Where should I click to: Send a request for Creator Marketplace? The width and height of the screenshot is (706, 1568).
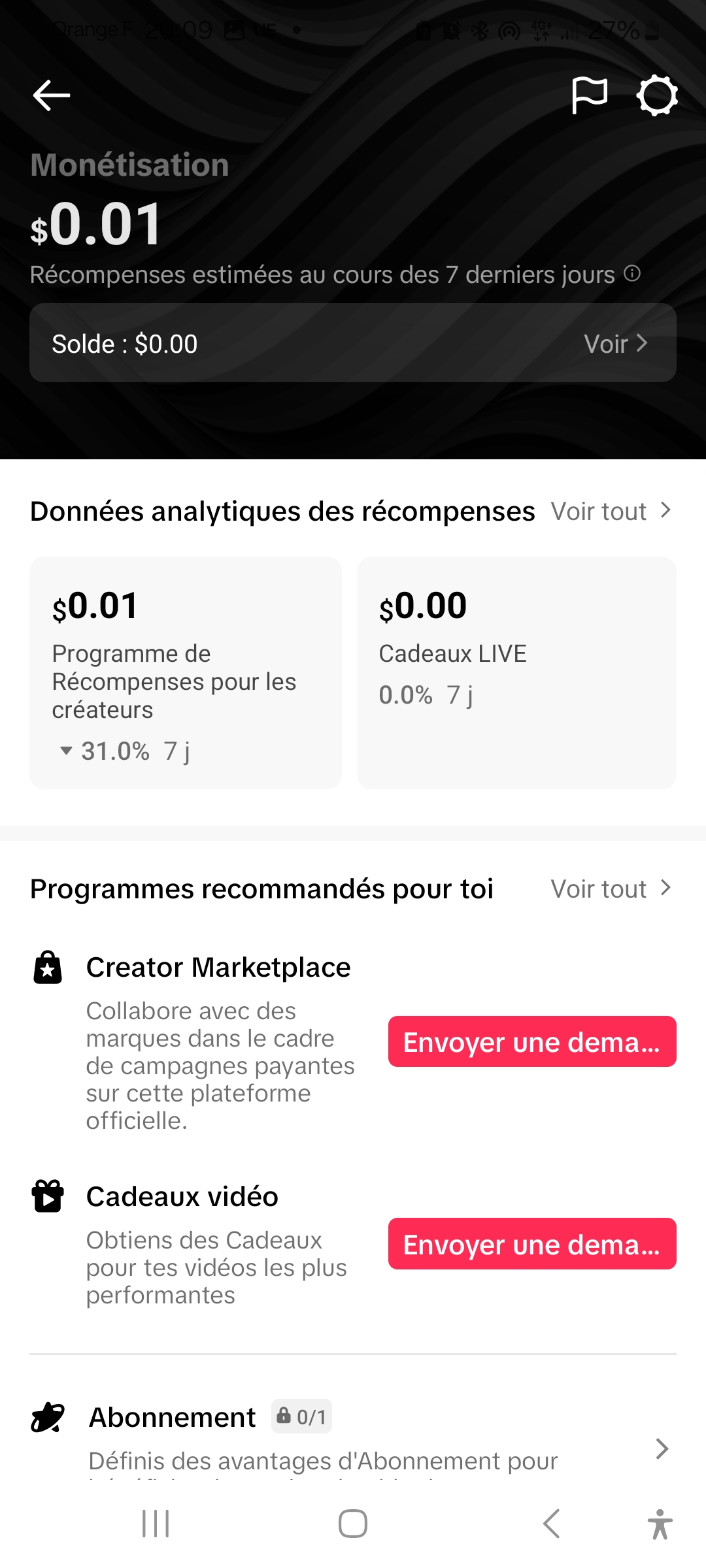(x=532, y=1041)
